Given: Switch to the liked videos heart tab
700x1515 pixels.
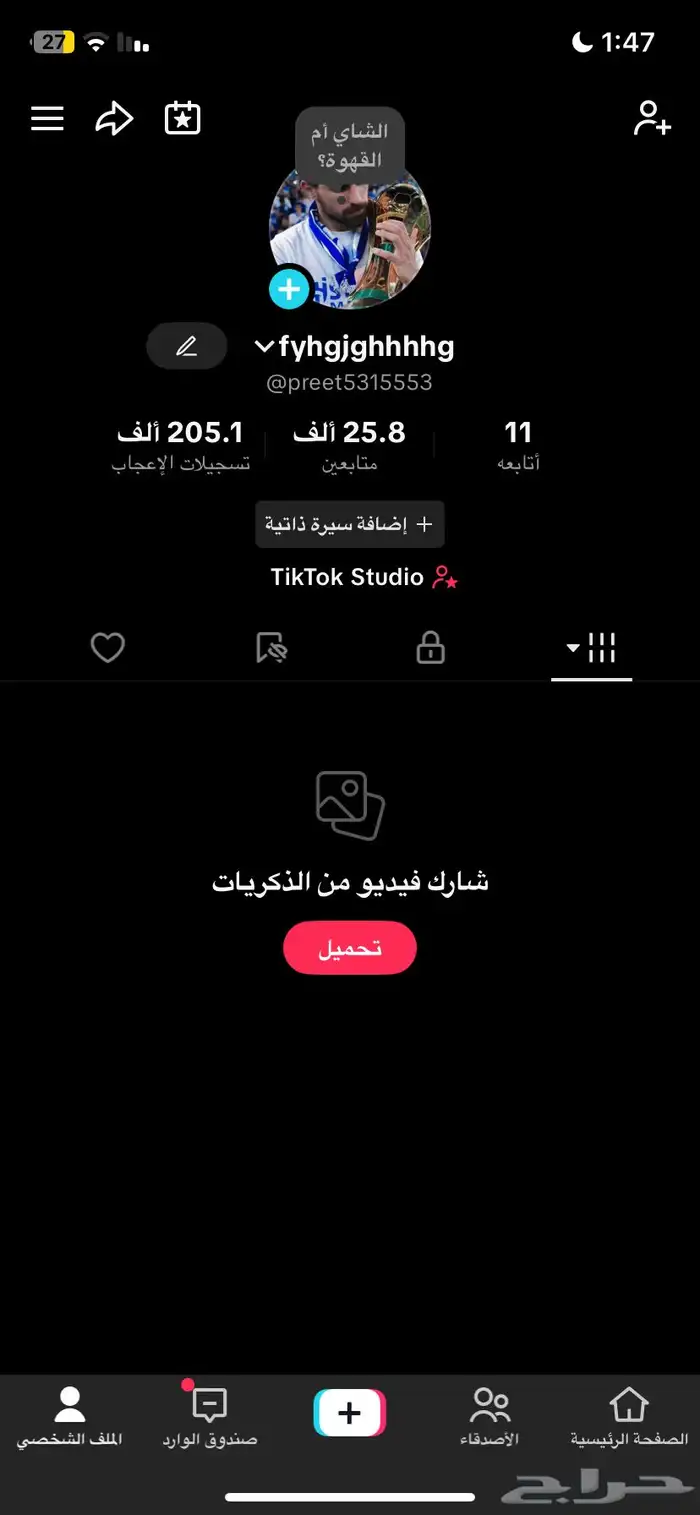Looking at the screenshot, I should point(107,649).
